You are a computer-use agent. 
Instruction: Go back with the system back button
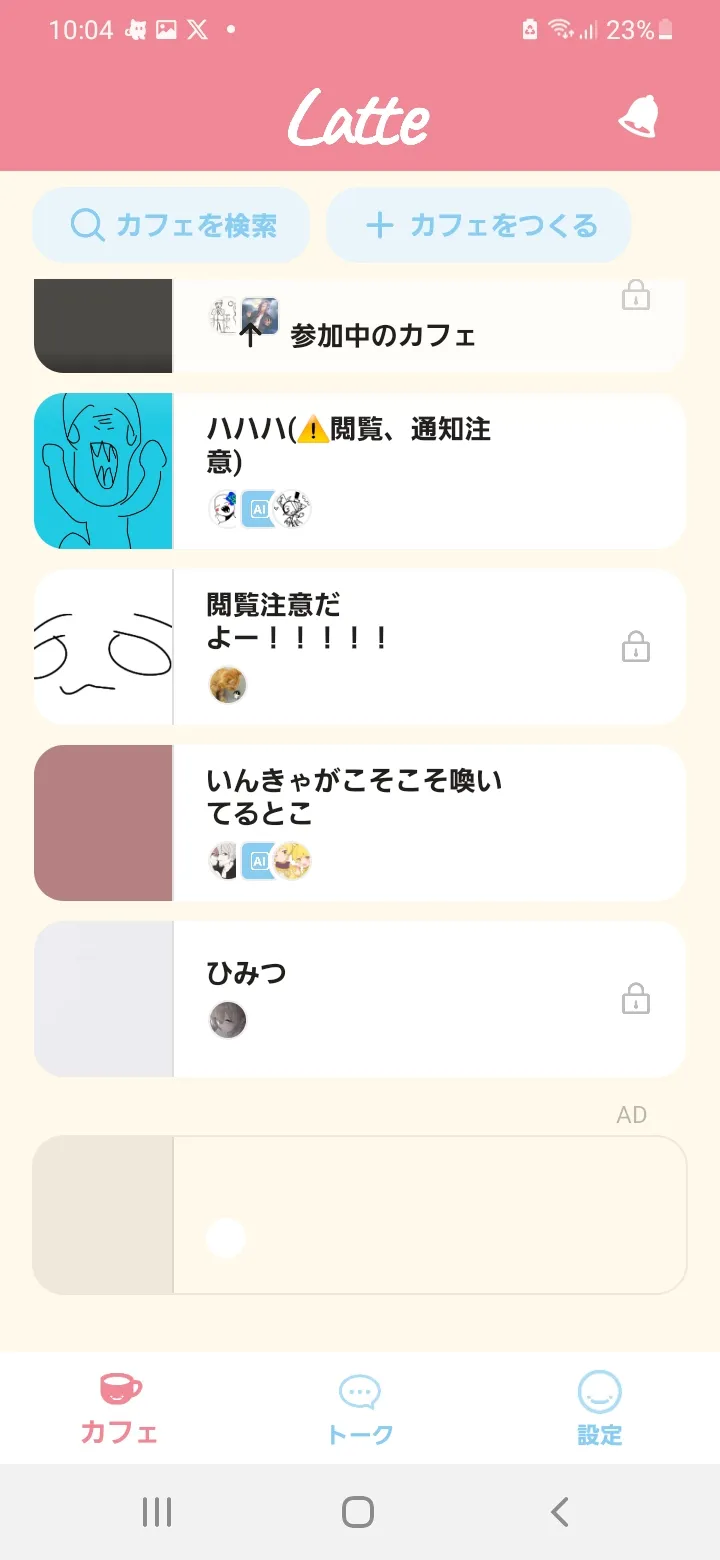(x=560, y=1512)
